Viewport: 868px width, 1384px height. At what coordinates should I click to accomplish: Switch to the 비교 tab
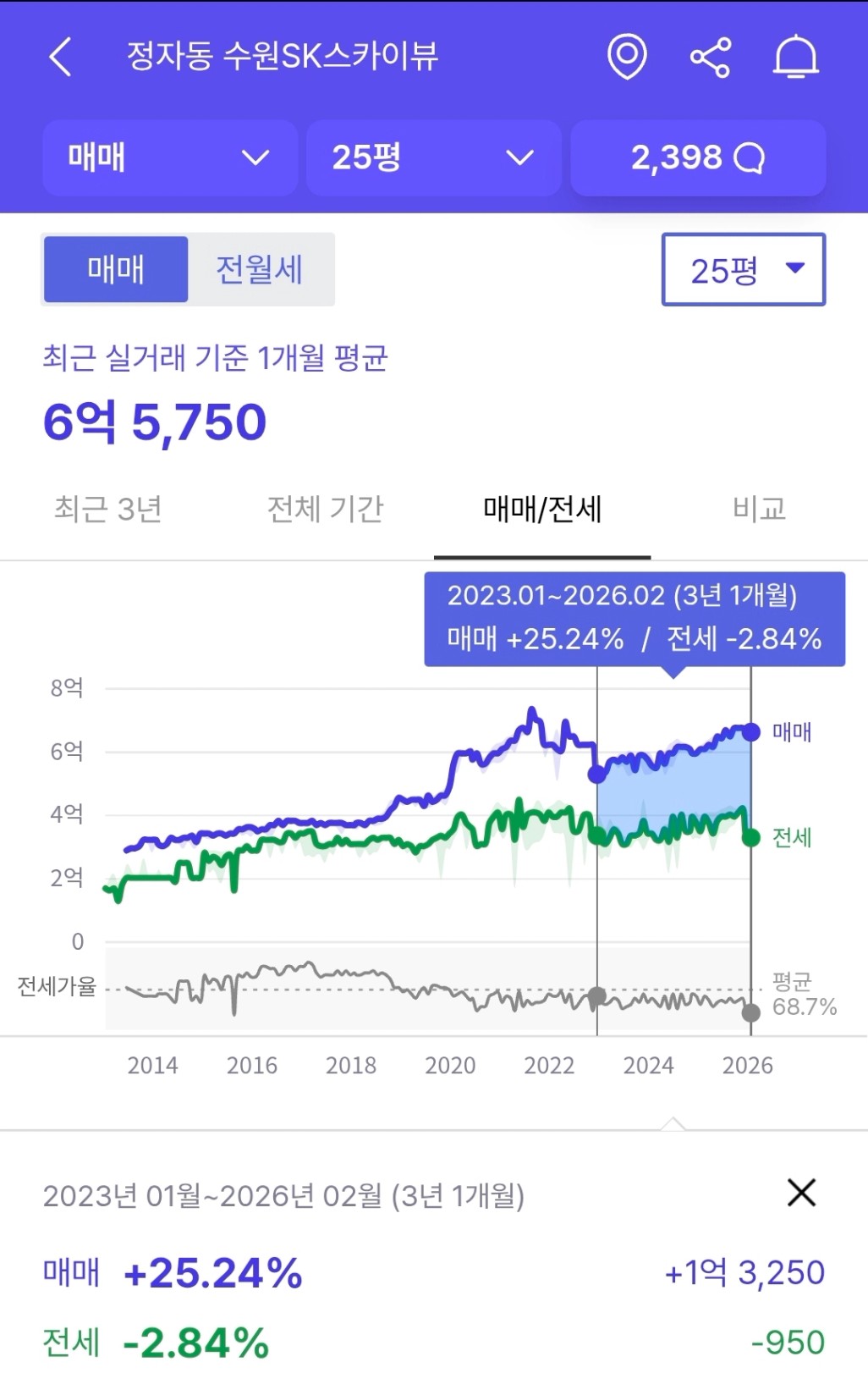759,509
